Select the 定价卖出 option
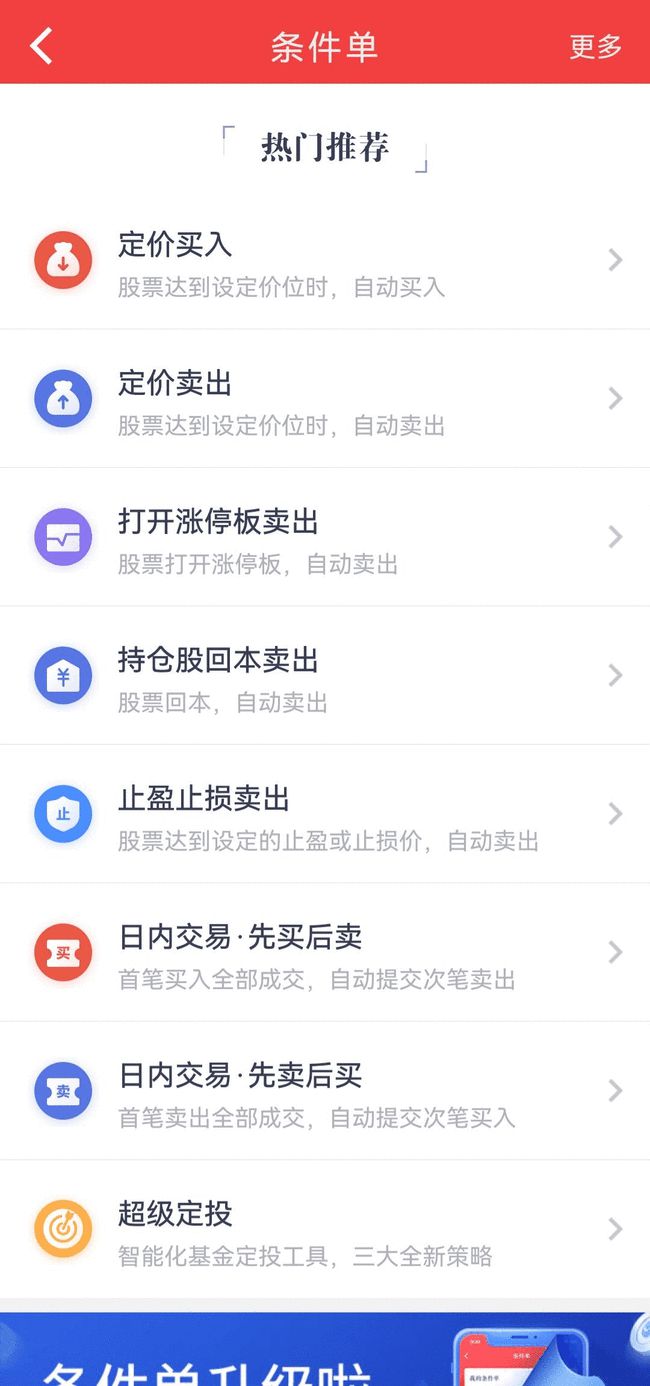Image resolution: width=650 pixels, height=1386 pixels. 324,398
